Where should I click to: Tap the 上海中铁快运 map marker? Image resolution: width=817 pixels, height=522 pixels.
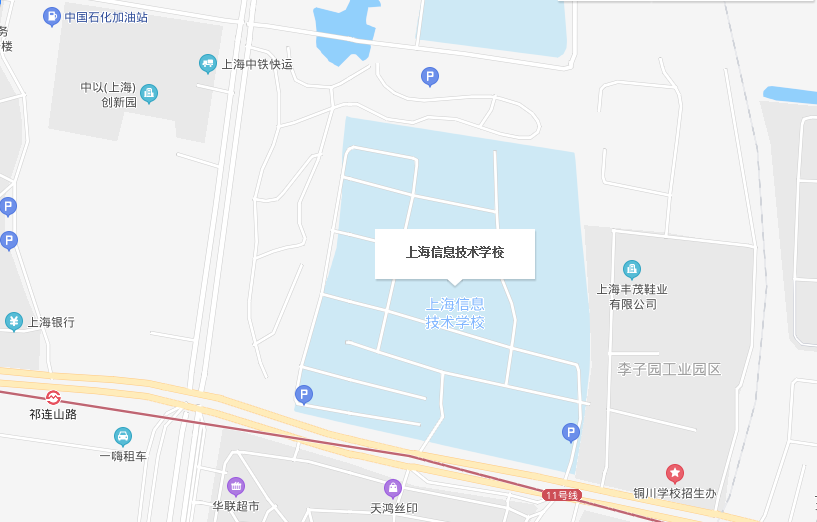[x=208, y=64]
